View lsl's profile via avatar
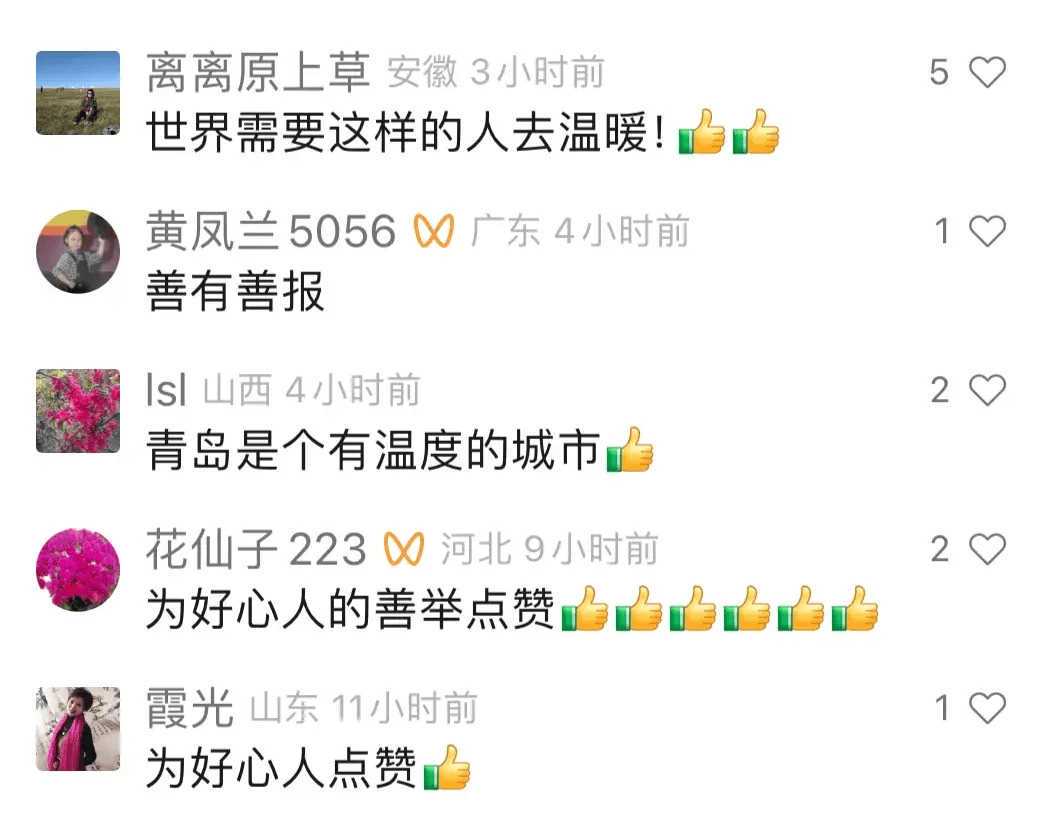 tap(78, 411)
